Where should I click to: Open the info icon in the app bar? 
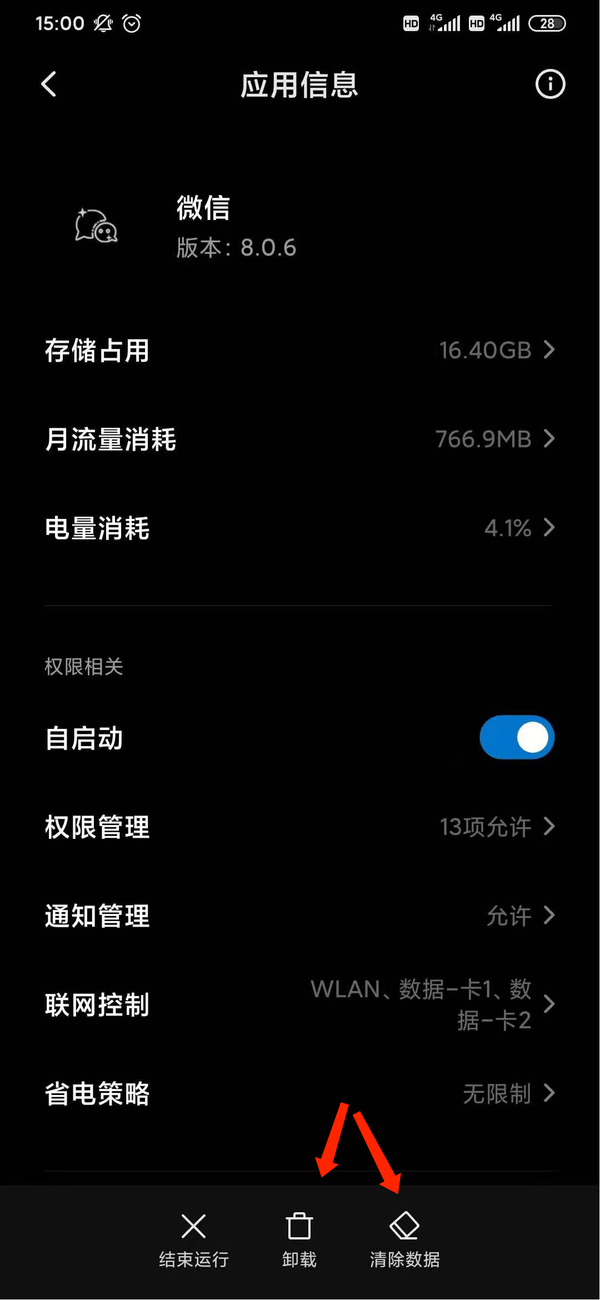point(550,85)
